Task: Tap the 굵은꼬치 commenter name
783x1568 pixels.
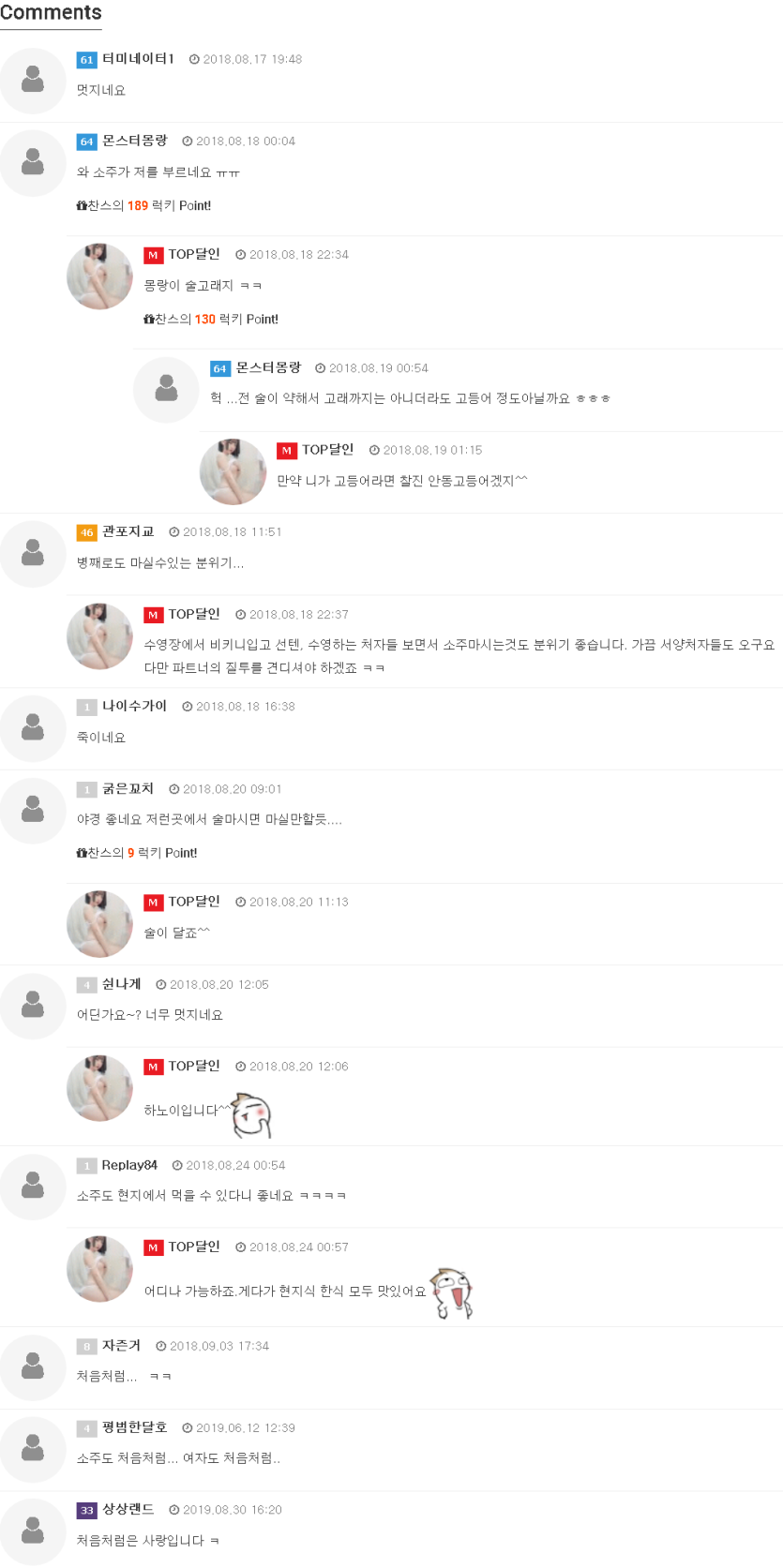Action: pyautogui.click(x=128, y=789)
